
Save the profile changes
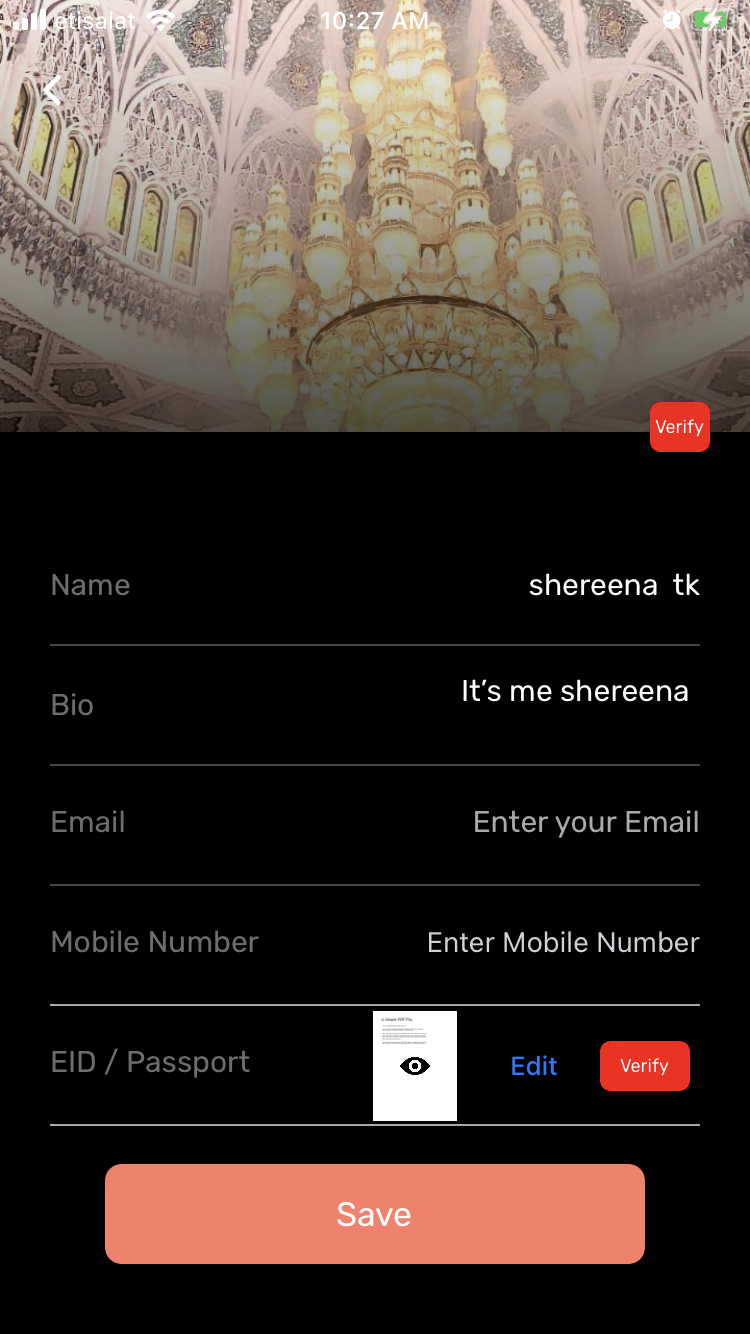coord(374,1214)
